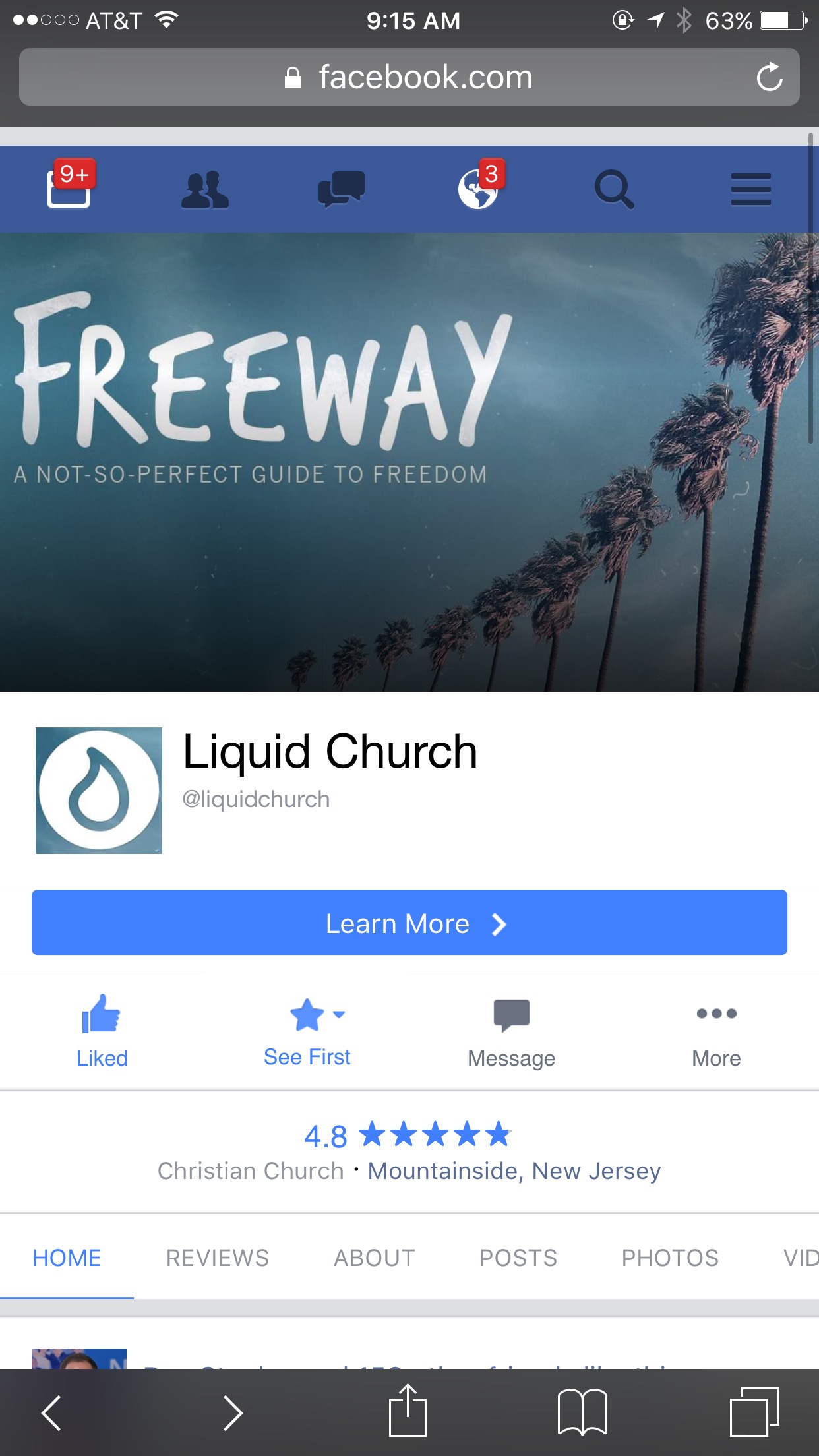Image resolution: width=819 pixels, height=1456 pixels.
Task: Open the hamburger menu icon
Action: click(750, 190)
